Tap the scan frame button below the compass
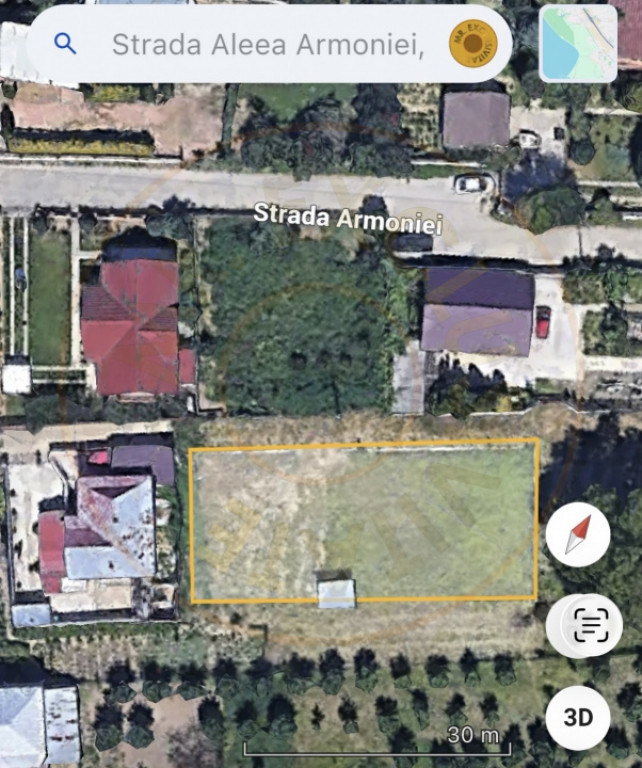The width and height of the screenshot is (642, 768). tap(590, 626)
